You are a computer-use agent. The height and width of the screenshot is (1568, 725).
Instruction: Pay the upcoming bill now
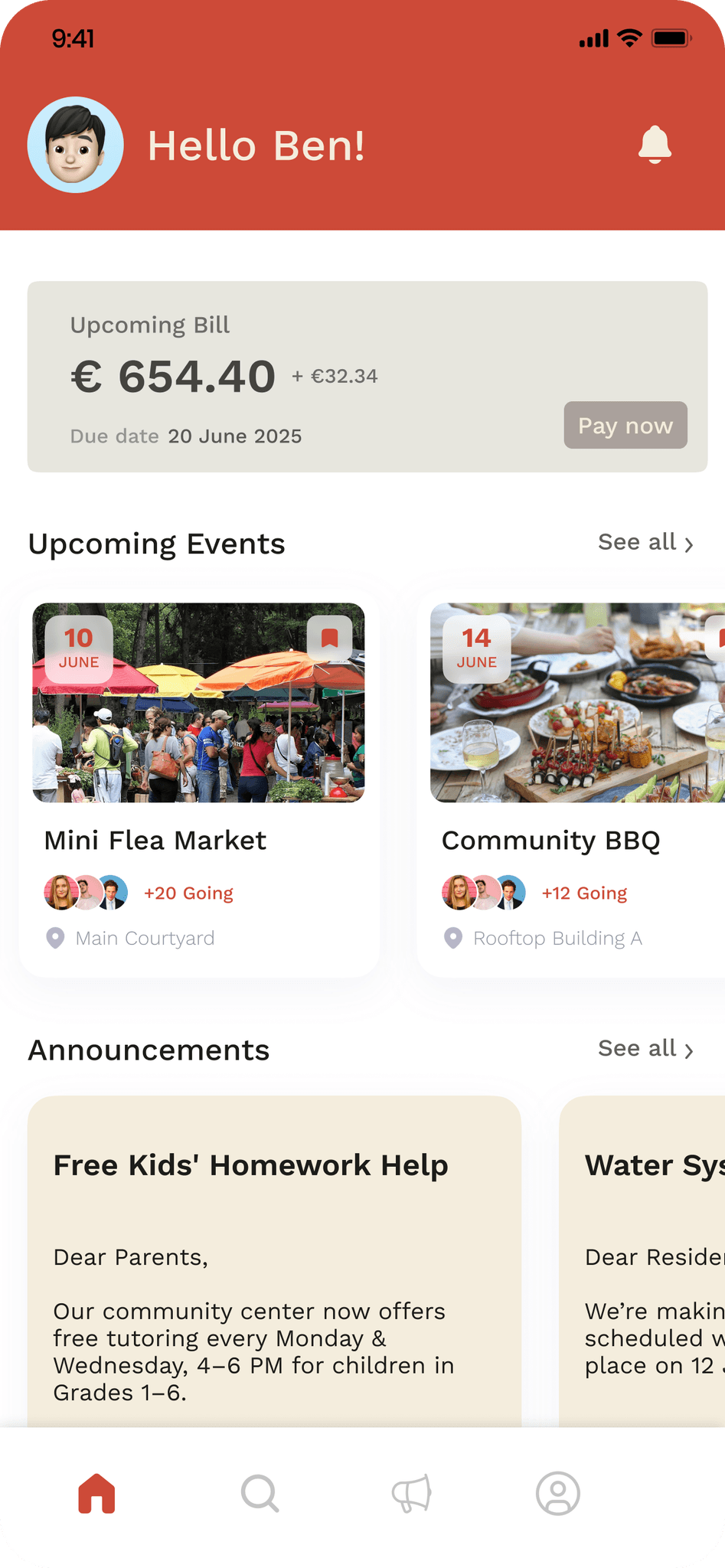(625, 425)
